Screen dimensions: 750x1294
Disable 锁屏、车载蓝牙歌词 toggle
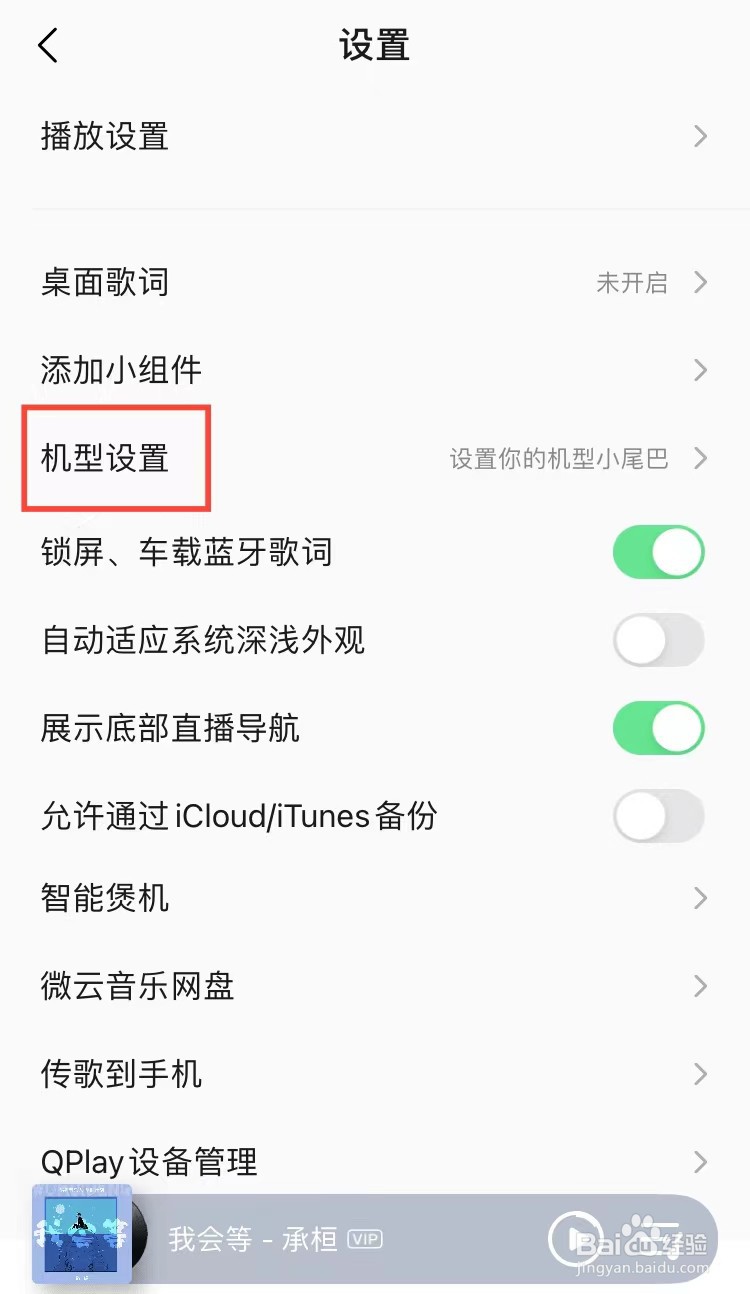pos(658,552)
